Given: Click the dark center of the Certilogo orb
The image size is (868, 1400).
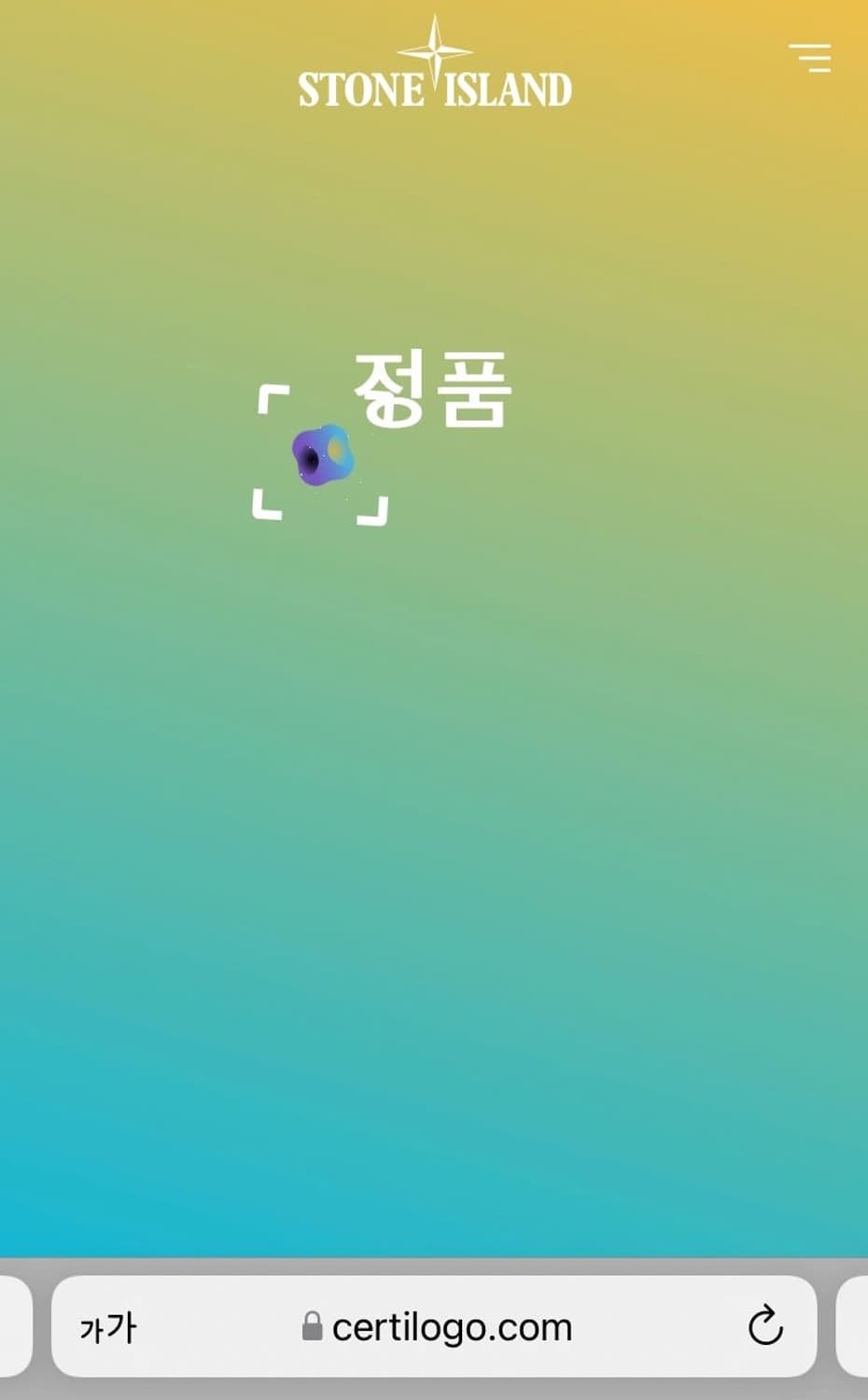Looking at the screenshot, I should 314,457.
